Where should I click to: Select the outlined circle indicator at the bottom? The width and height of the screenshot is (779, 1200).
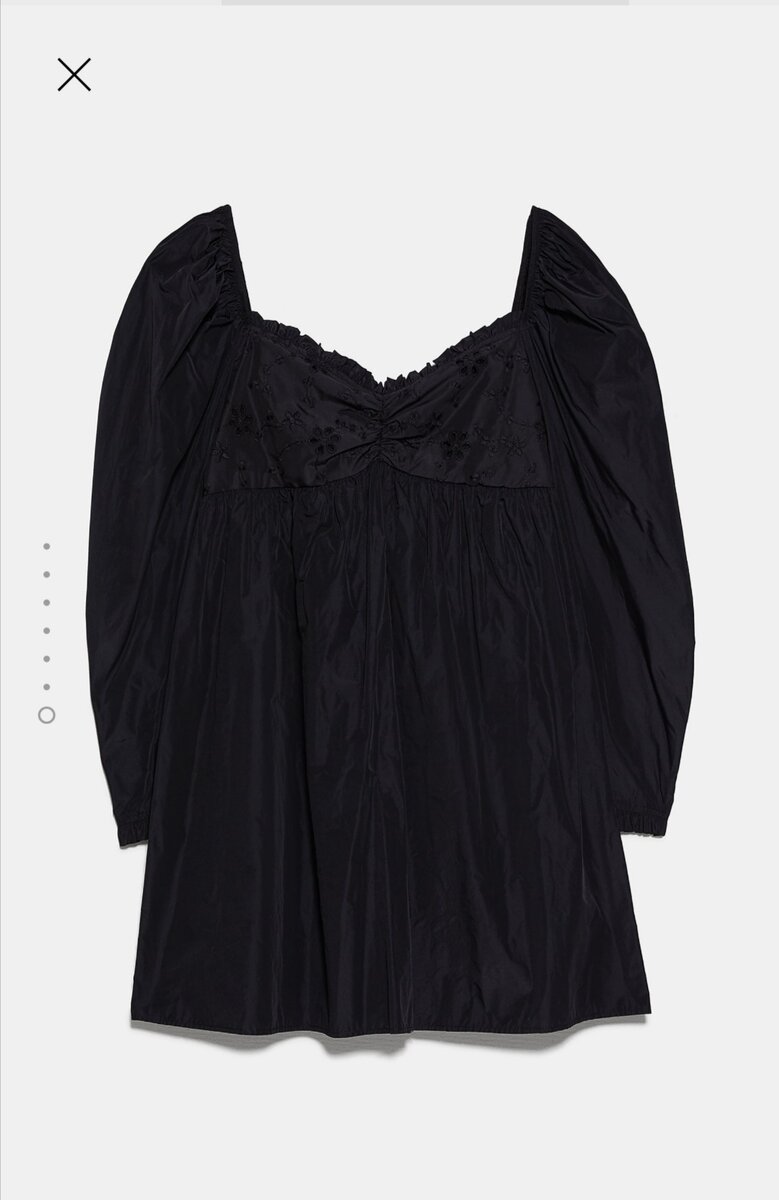point(45,716)
